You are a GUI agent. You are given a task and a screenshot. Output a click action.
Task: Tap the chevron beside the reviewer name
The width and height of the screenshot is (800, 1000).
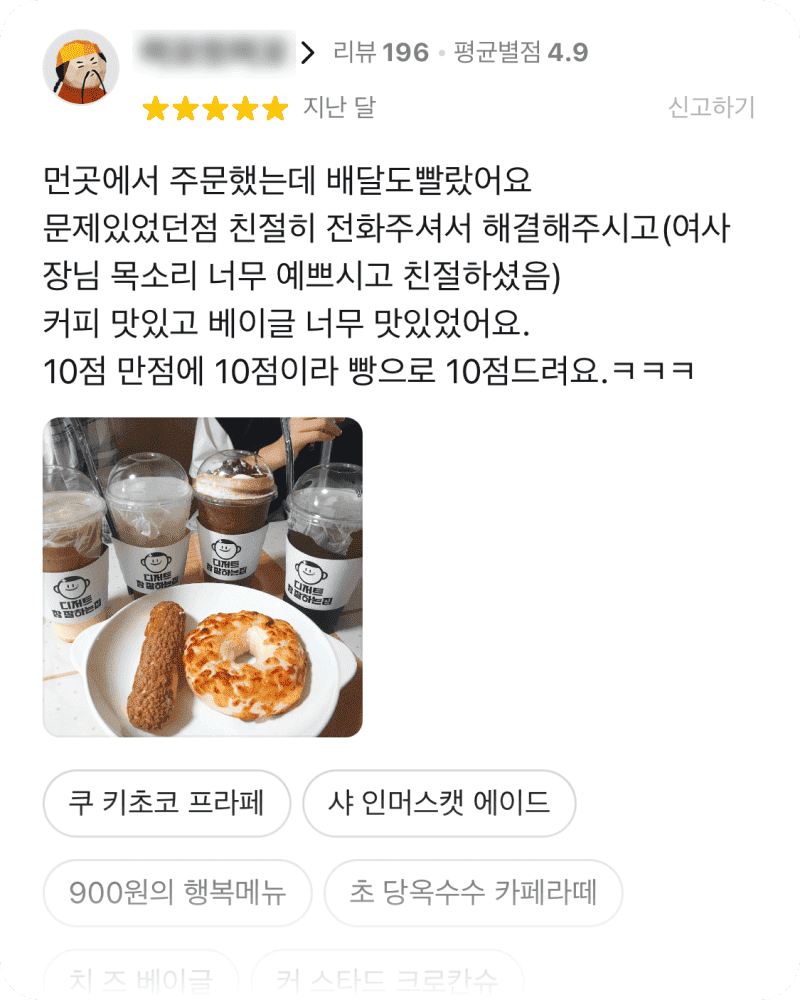tap(308, 52)
